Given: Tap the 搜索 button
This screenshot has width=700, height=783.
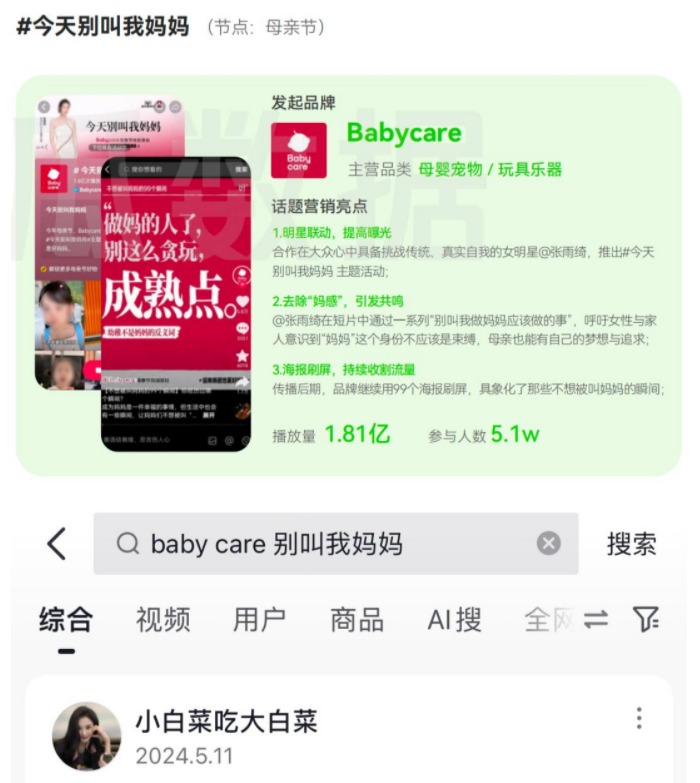Looking at the screenshot, I should point(631,544).
